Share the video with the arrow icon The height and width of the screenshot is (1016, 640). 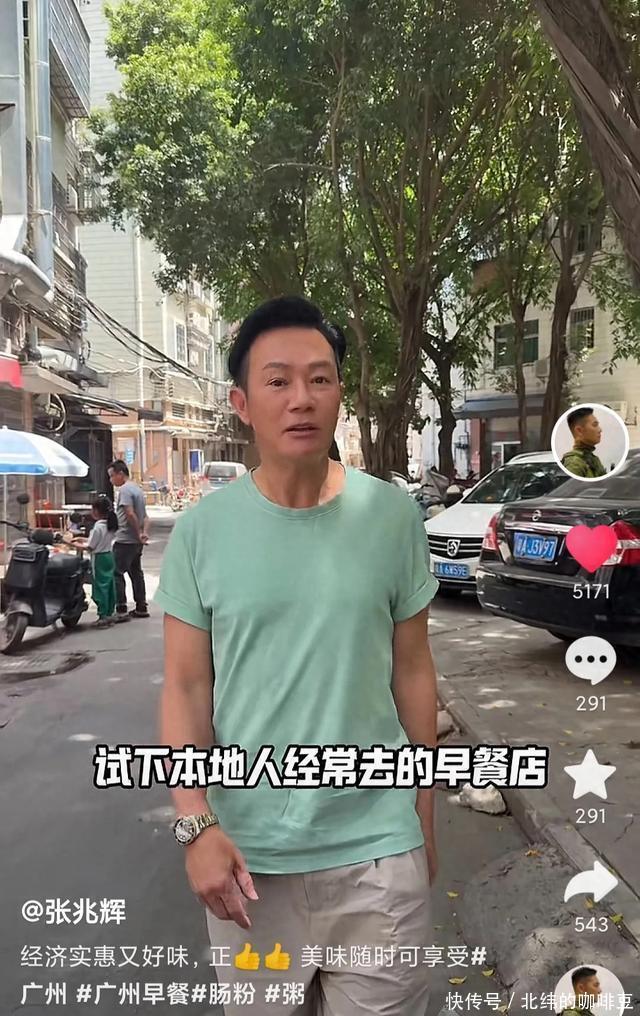(590, 884)
